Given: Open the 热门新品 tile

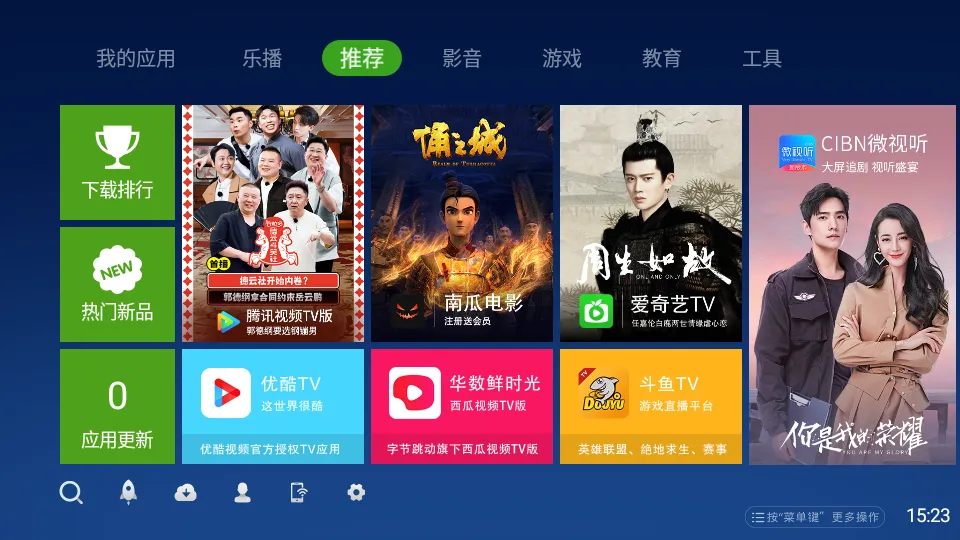Looking at the screenshot, I should tap(117, 284).
